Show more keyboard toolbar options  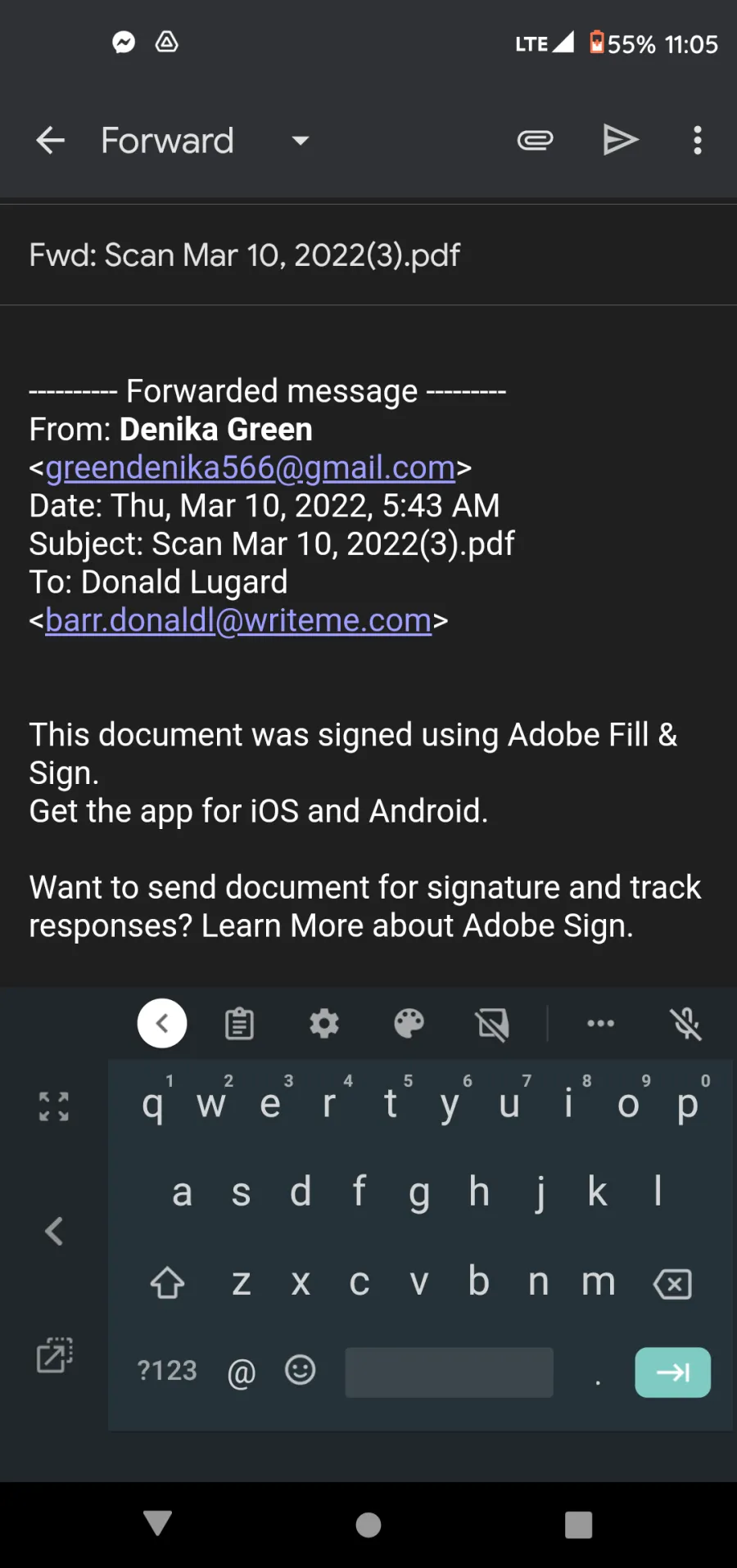[x=600, y=1023]
